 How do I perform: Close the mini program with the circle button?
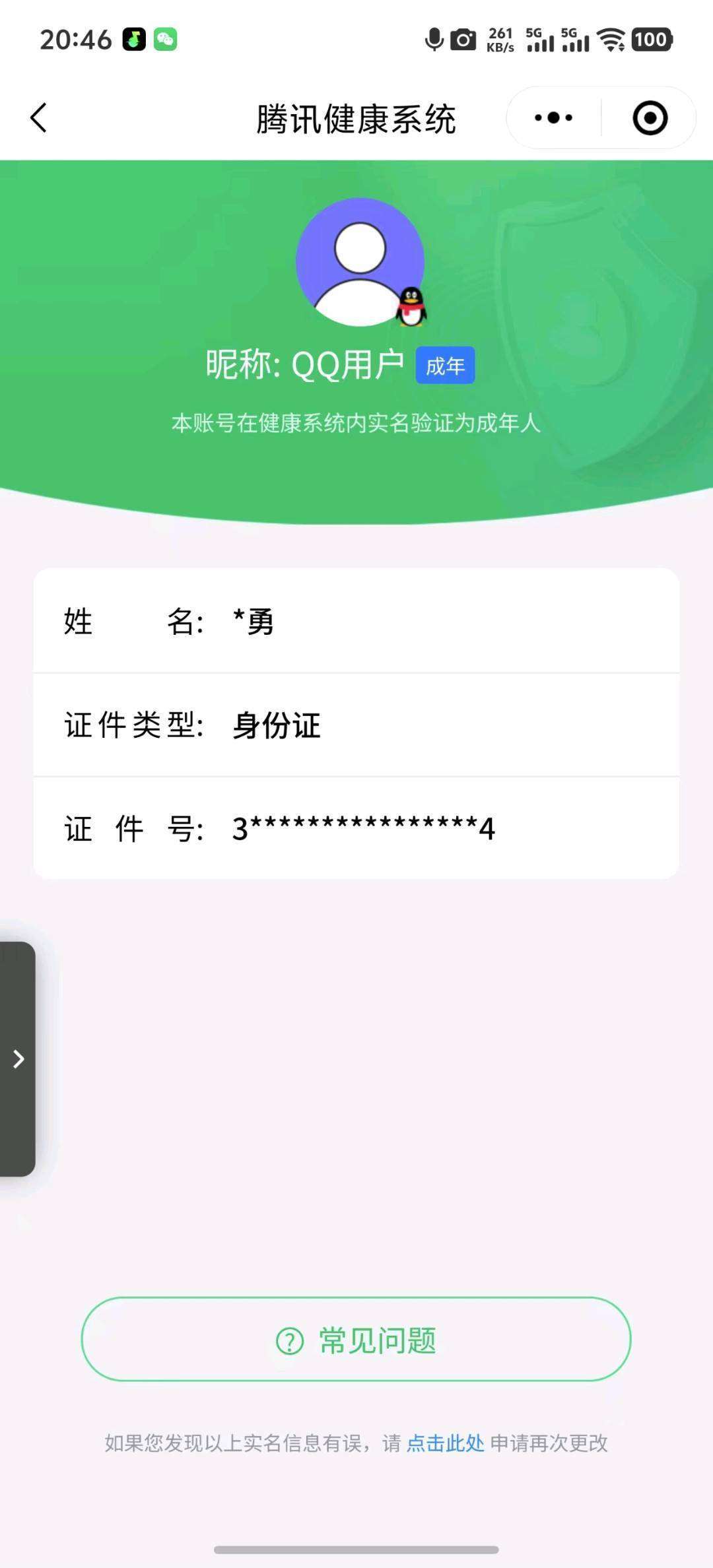click(x=650, y=118)
